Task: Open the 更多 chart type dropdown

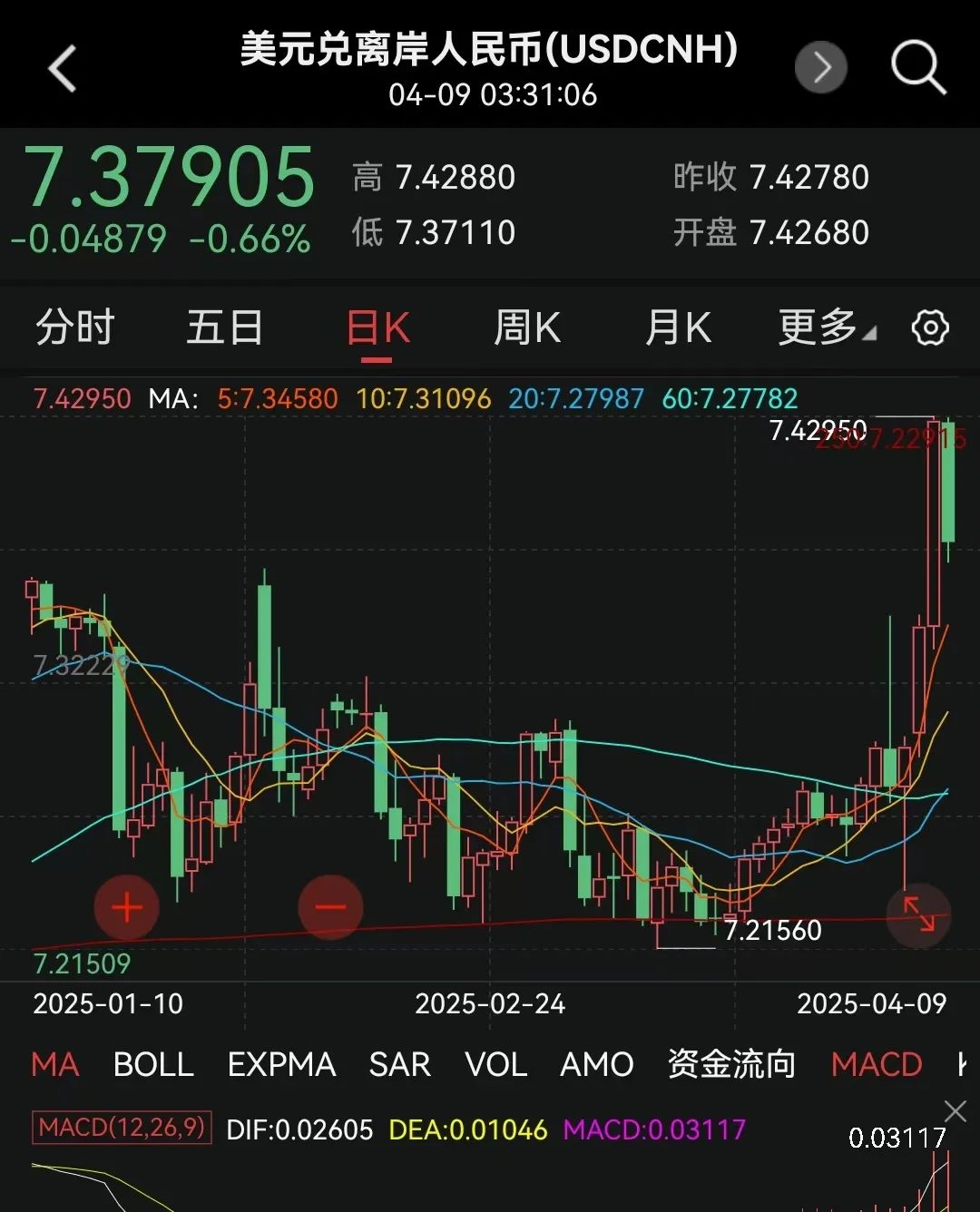Action: tap(819, 328)
